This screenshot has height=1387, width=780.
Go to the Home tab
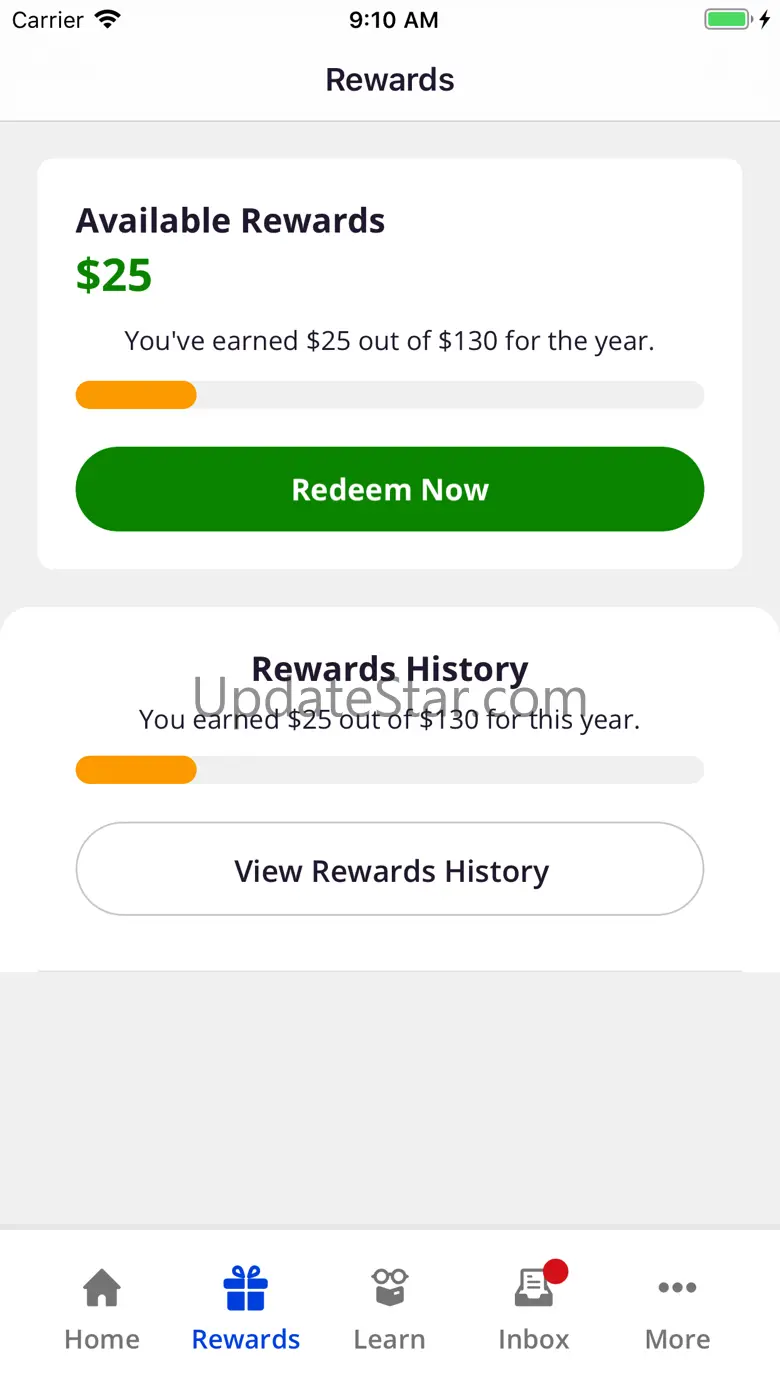click(x=102, y=1308)
